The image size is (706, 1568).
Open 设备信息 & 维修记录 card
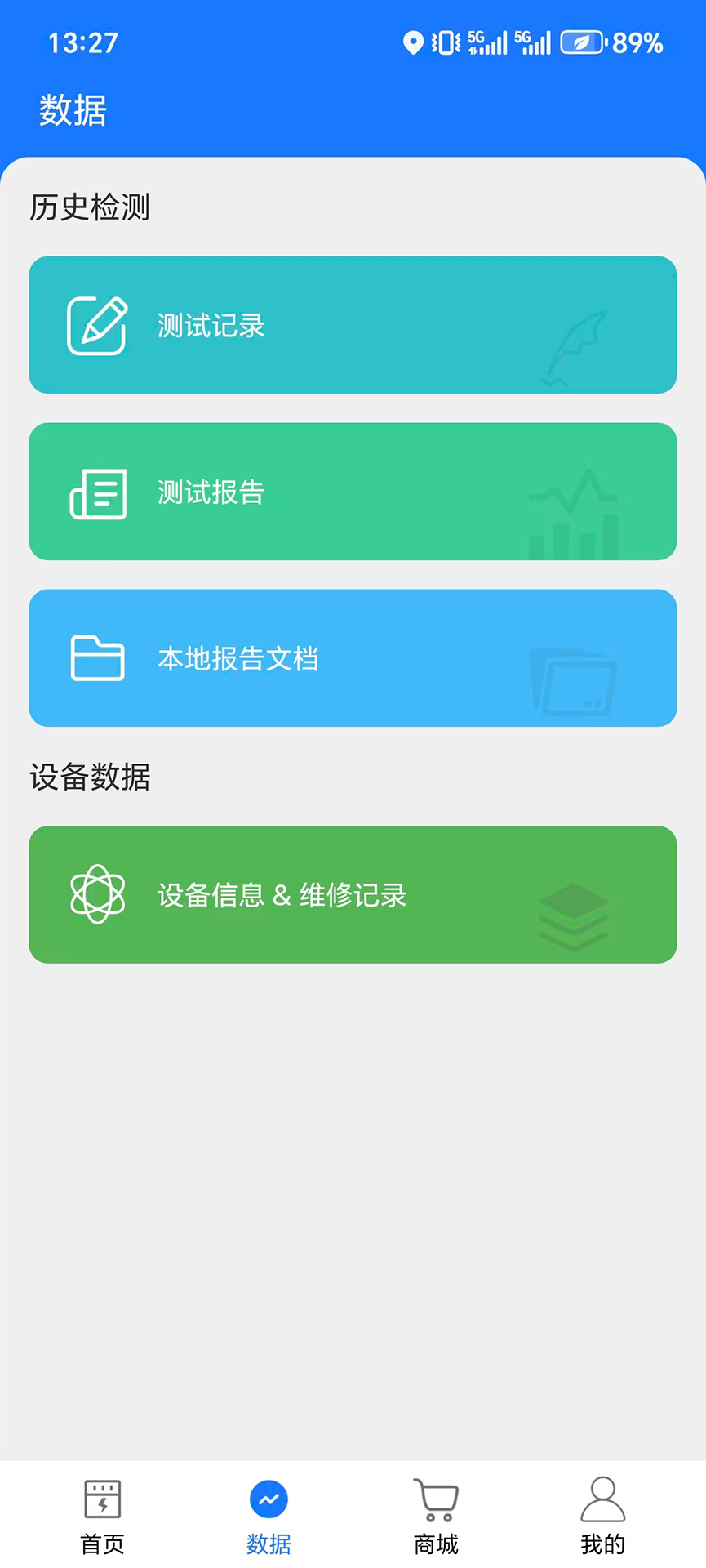pyautogui.click(x=353, y=894)
